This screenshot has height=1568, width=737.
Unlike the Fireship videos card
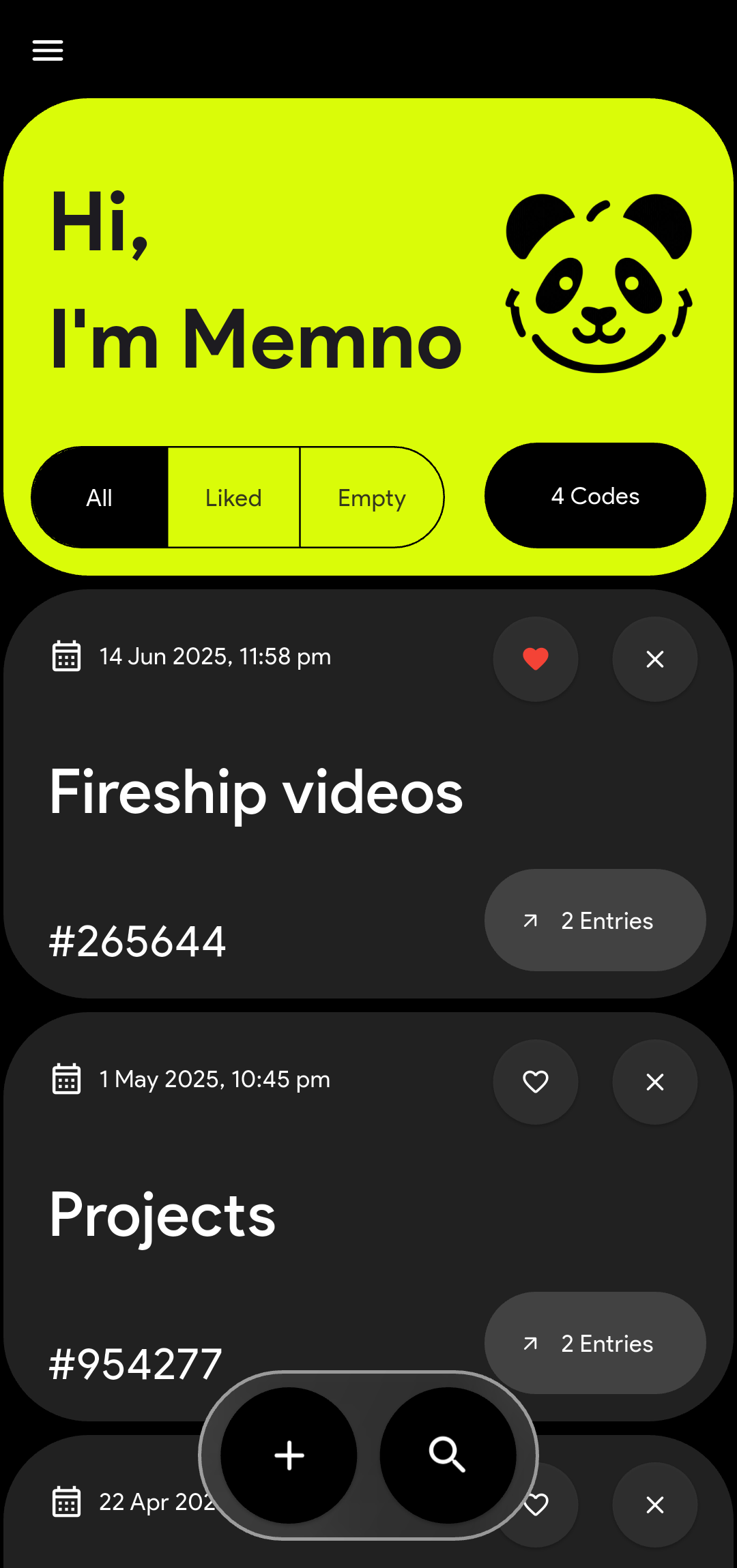536,659
